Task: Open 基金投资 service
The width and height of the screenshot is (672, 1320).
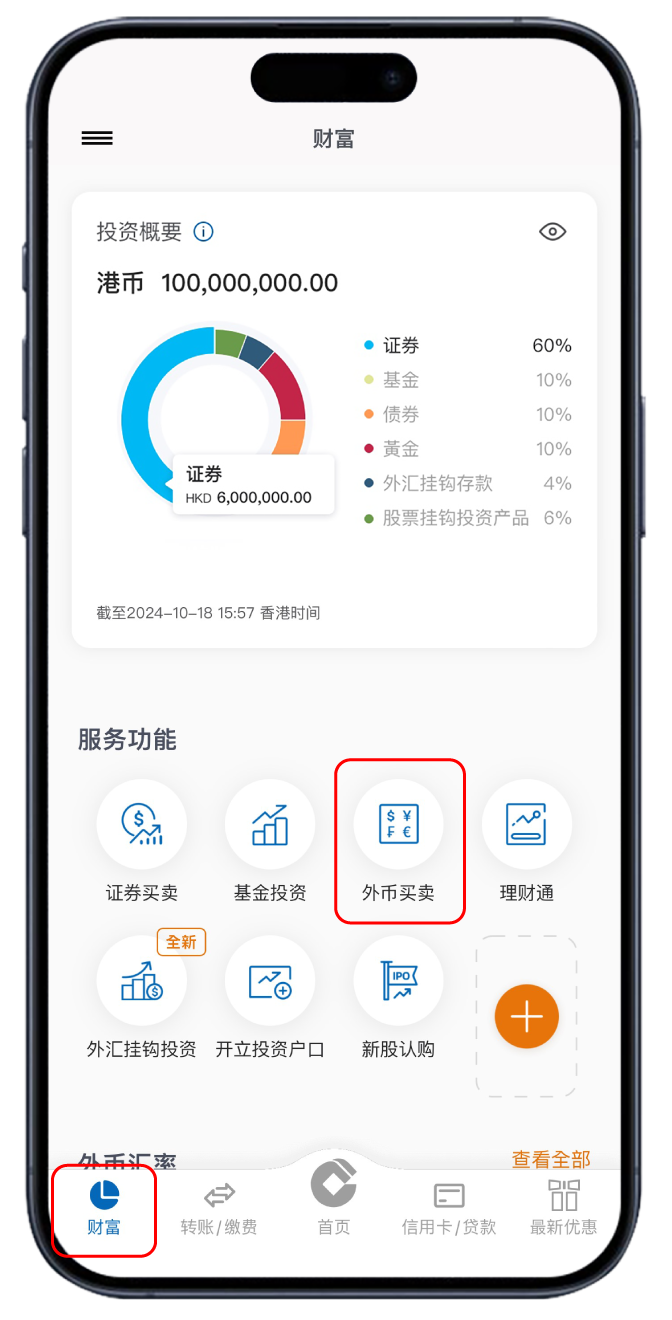Action: point(270,825)
